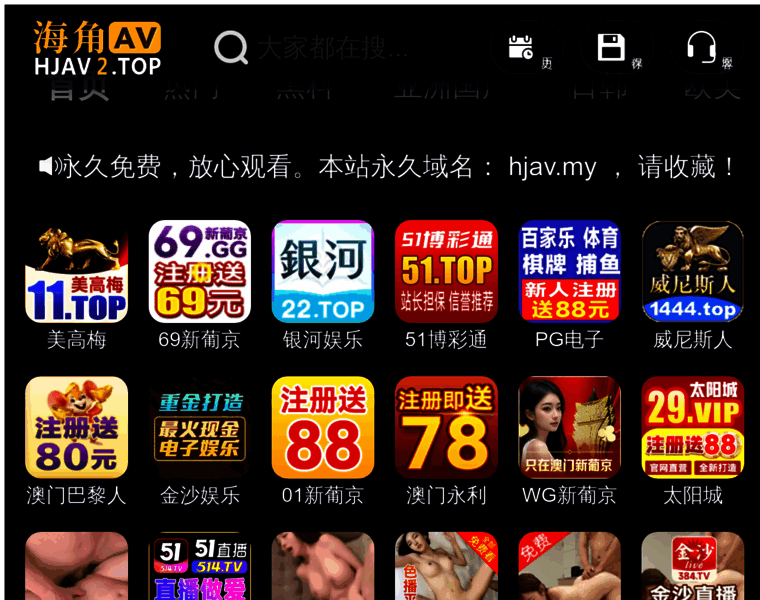Image resolution: width=760 pixels, height=600 pixels.
Task: Open the customer service headset icon
Action: point(701,47)
